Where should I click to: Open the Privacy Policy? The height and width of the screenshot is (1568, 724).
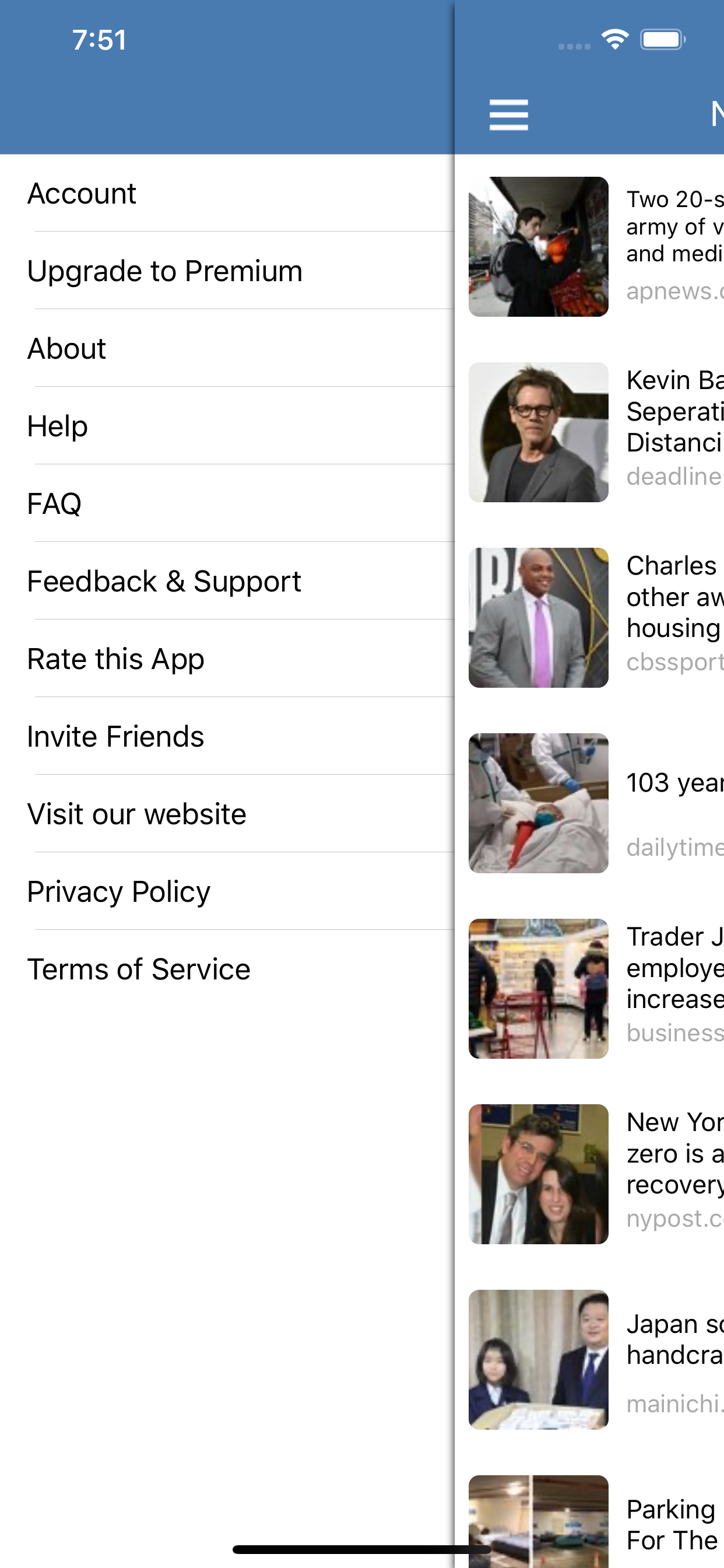pyautogui.click(x=227, y=891)
